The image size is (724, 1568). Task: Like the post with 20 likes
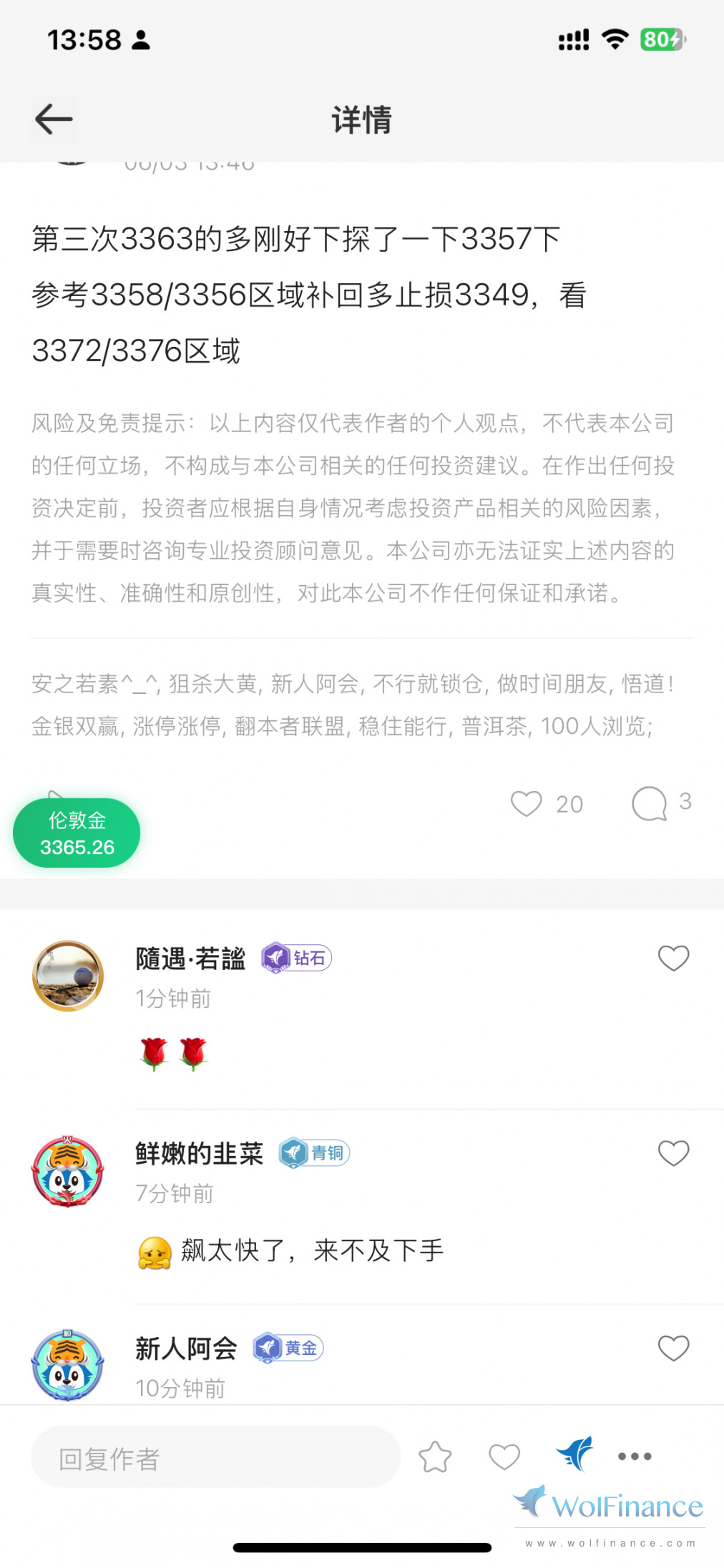(527, 803)
